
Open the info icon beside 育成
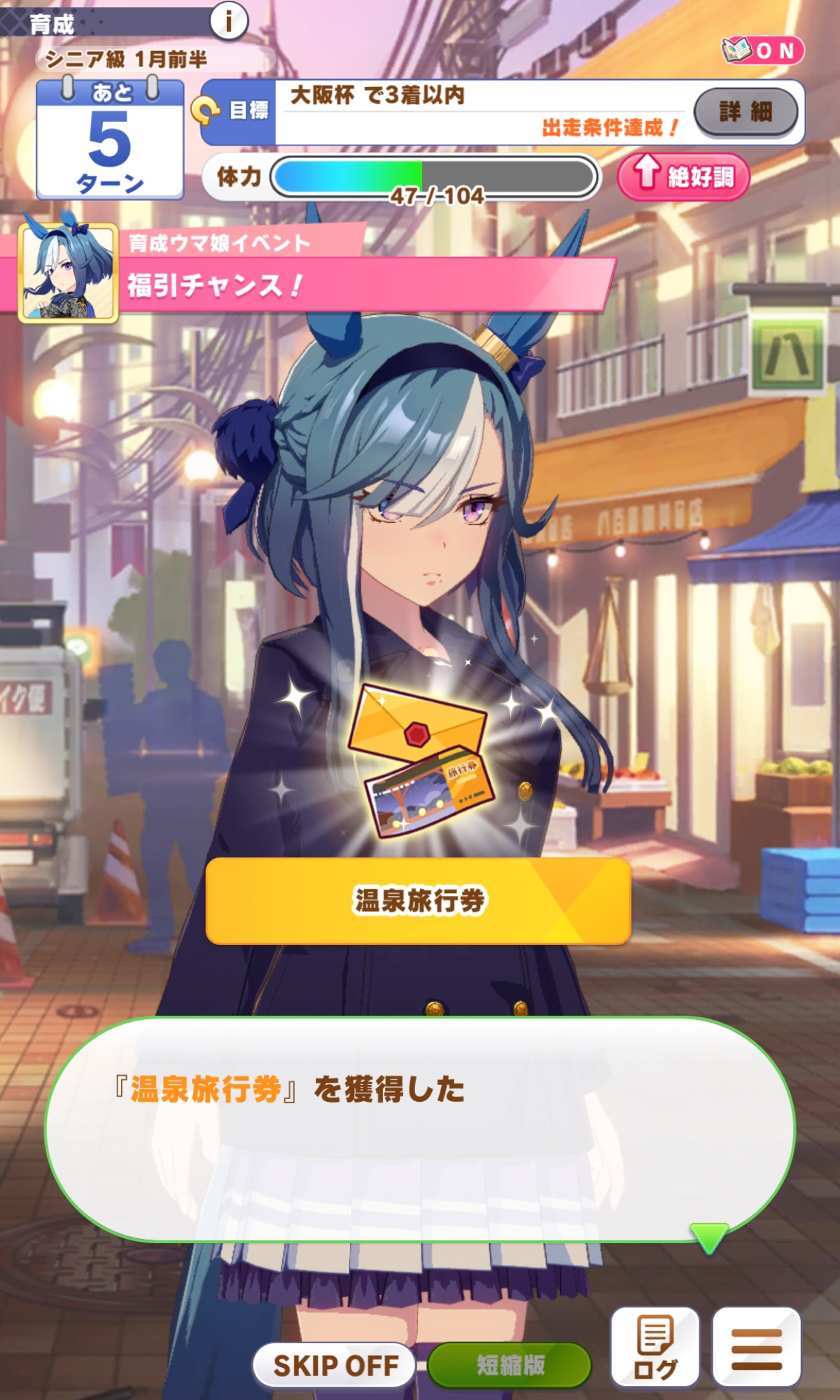228,21
